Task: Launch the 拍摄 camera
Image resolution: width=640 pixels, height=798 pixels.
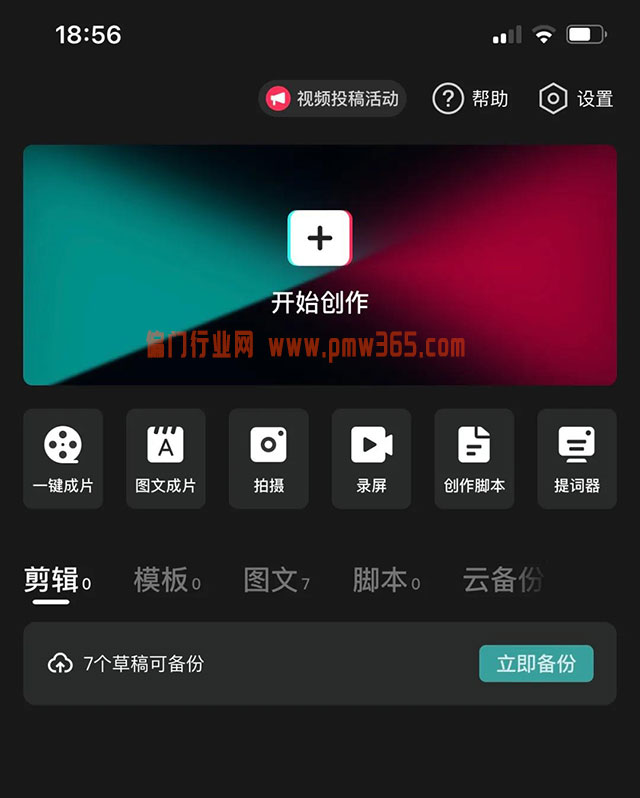Action: 269,459
